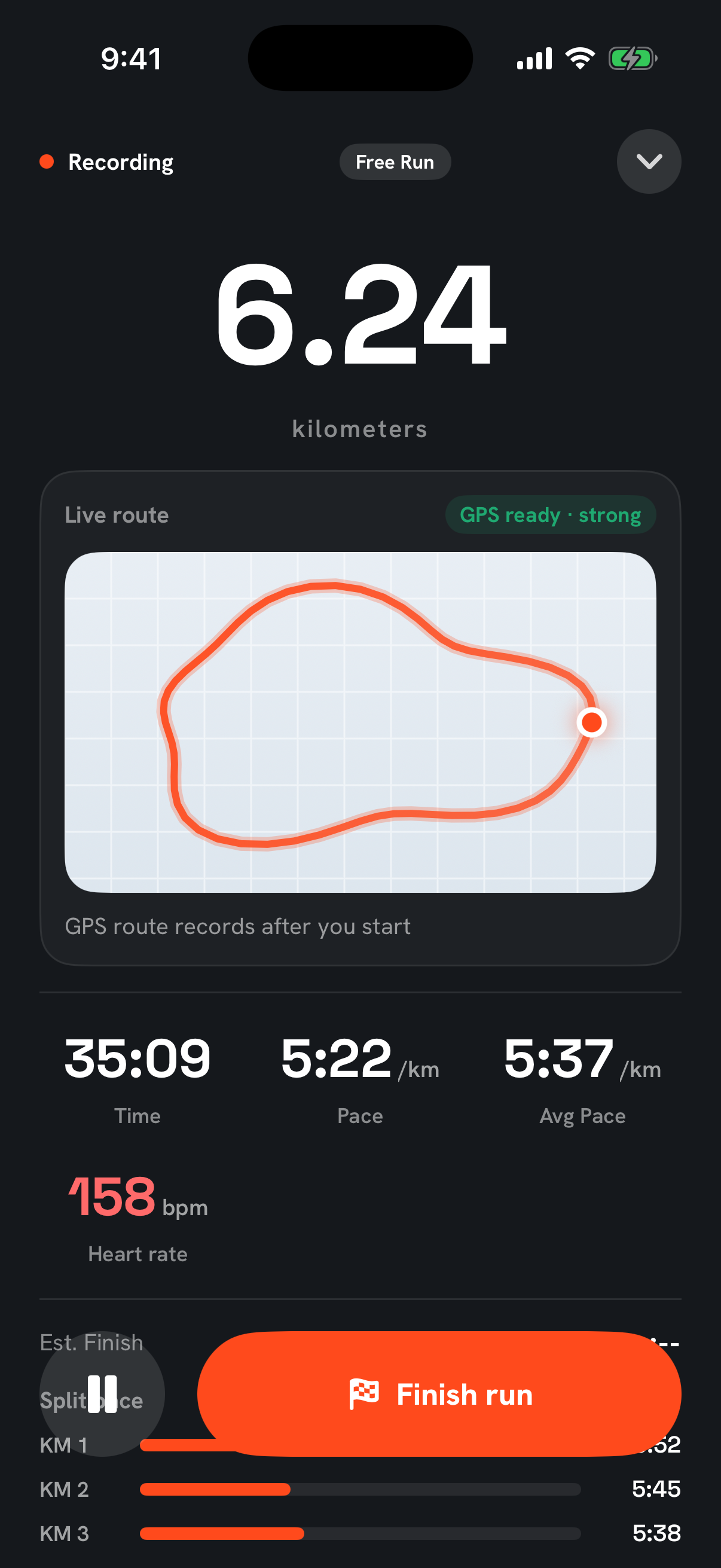Collapse the recording screen with the chevron

pos(649,161)
